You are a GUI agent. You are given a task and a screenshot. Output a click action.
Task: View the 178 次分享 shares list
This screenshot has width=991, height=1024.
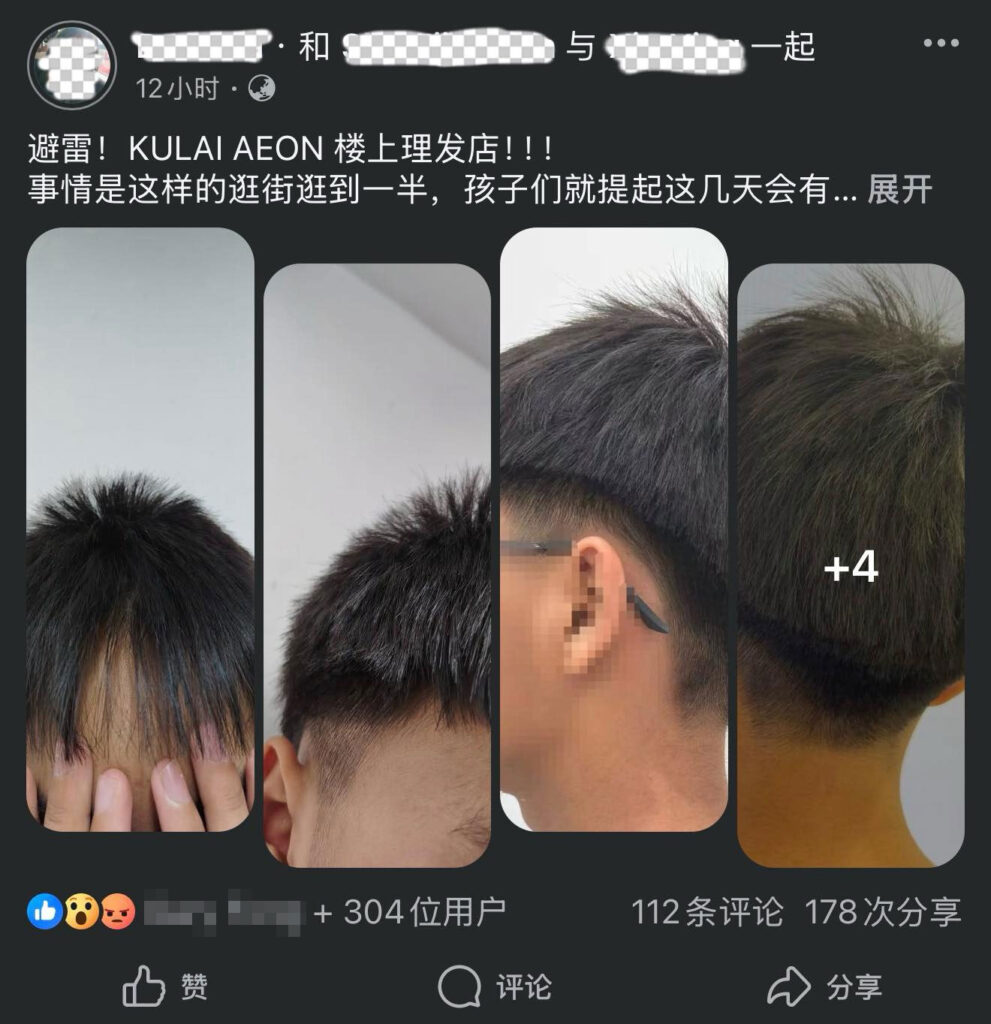(882, 911)
